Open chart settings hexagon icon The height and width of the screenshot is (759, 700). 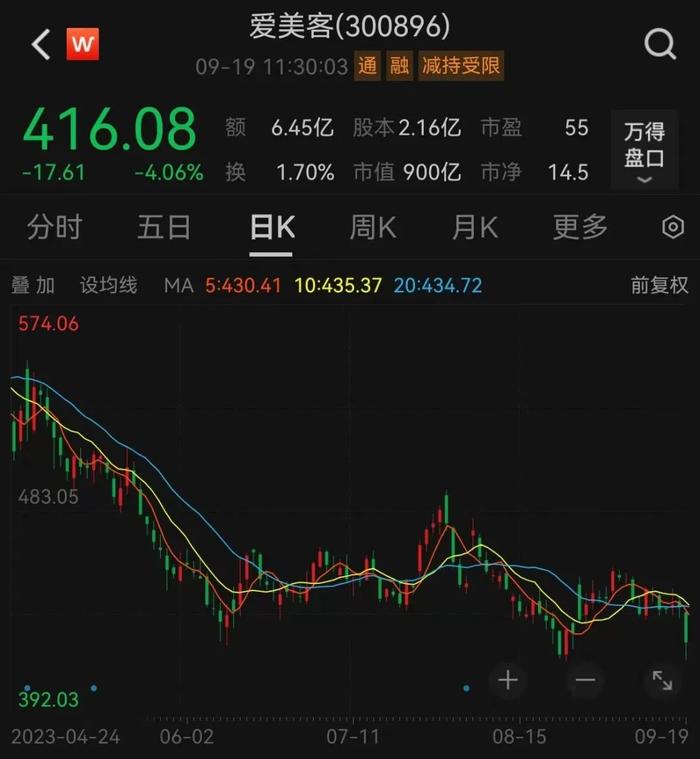tap(673, 227)
